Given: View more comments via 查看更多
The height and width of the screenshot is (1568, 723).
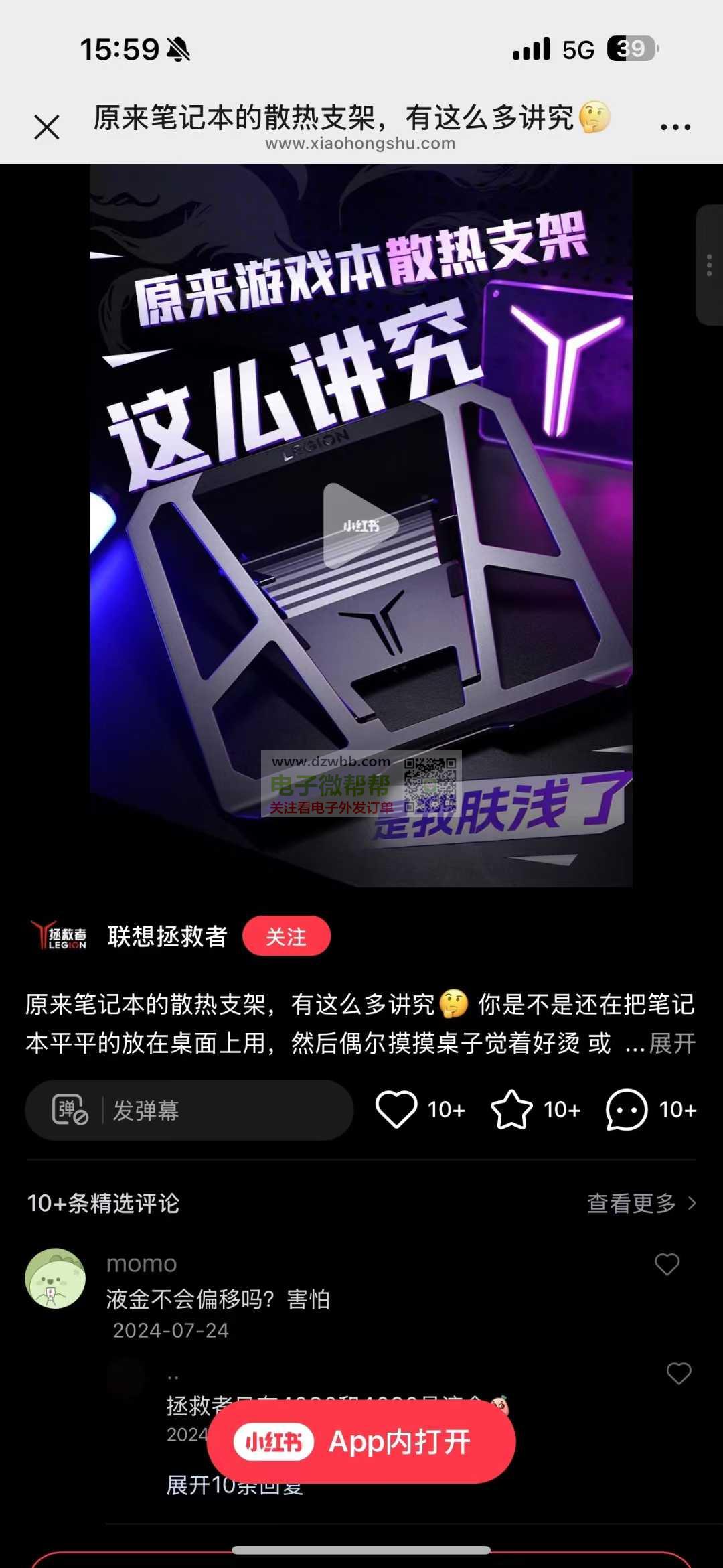Looking at the screenshot, I should point(641,1203).
